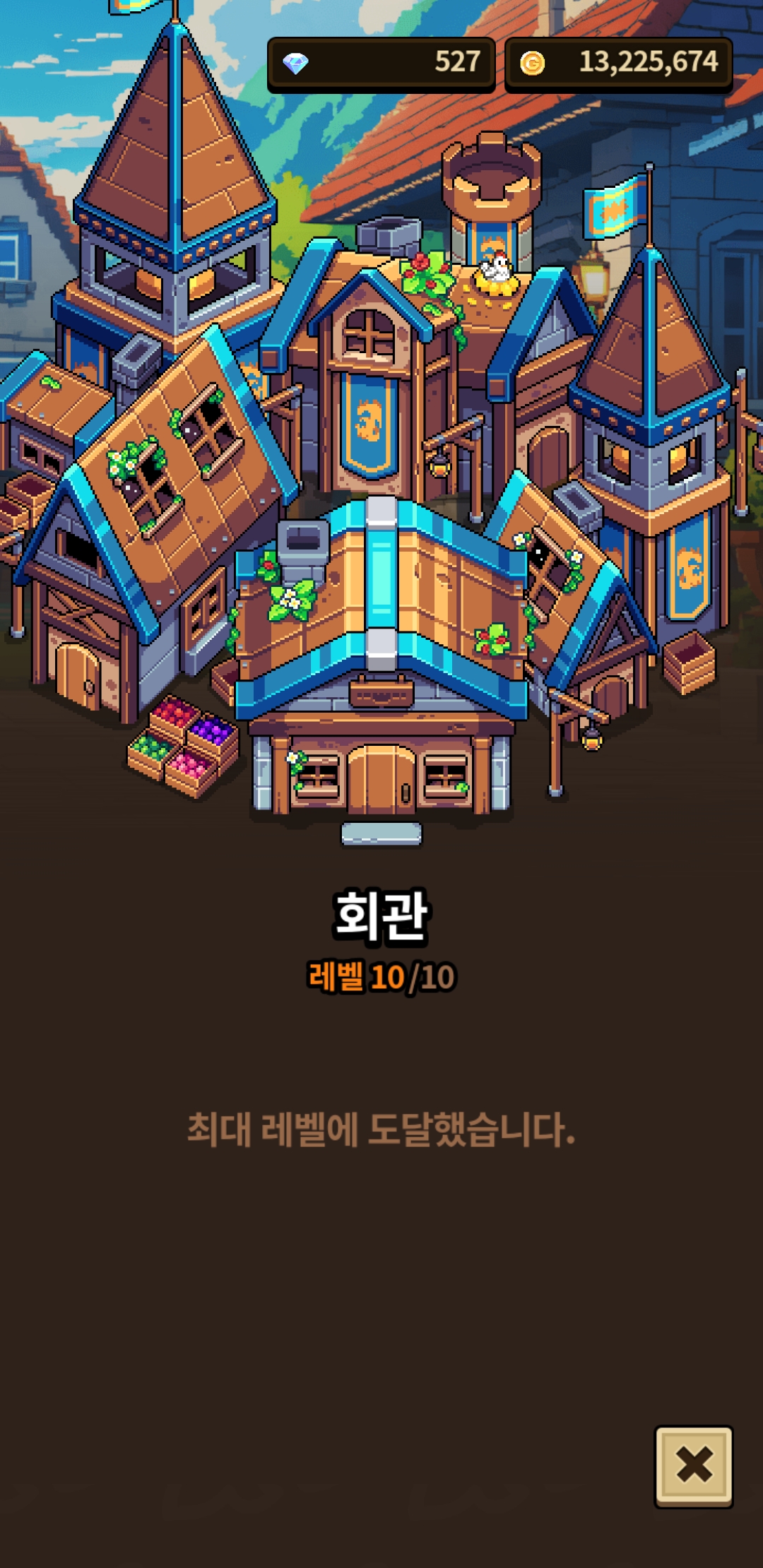The height and width of the screenshot is (1568, 763).
Task: Close the 회관 building detail screen
Action: (x=693, y=1466)
